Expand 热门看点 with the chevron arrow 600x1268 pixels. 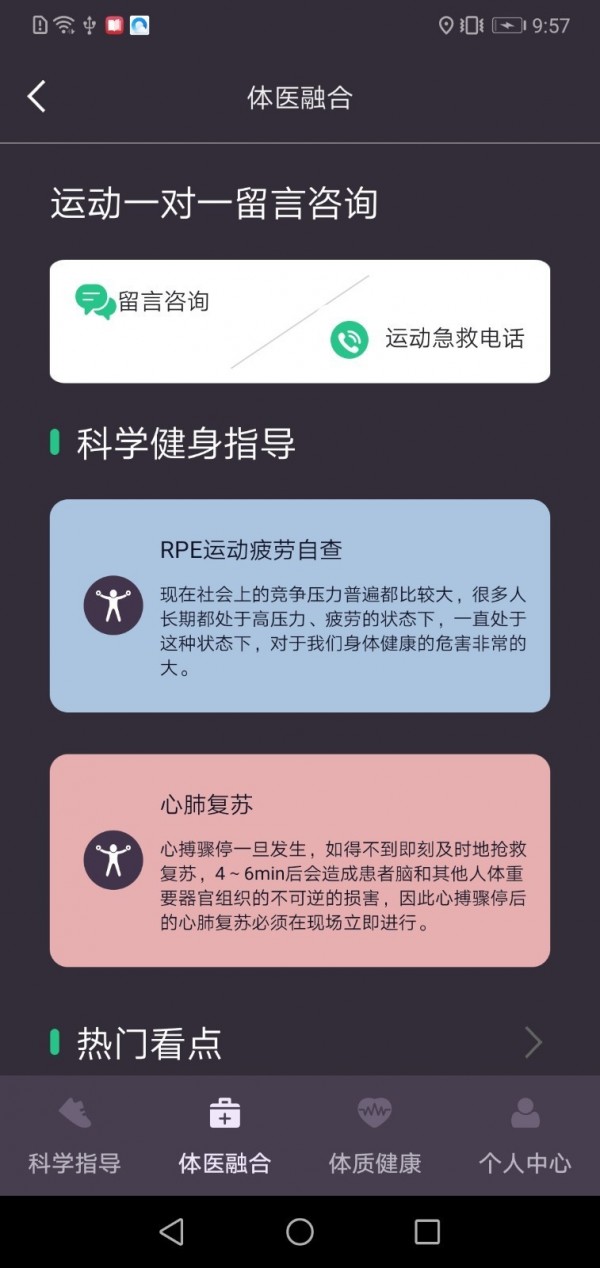pos(533,1043)
